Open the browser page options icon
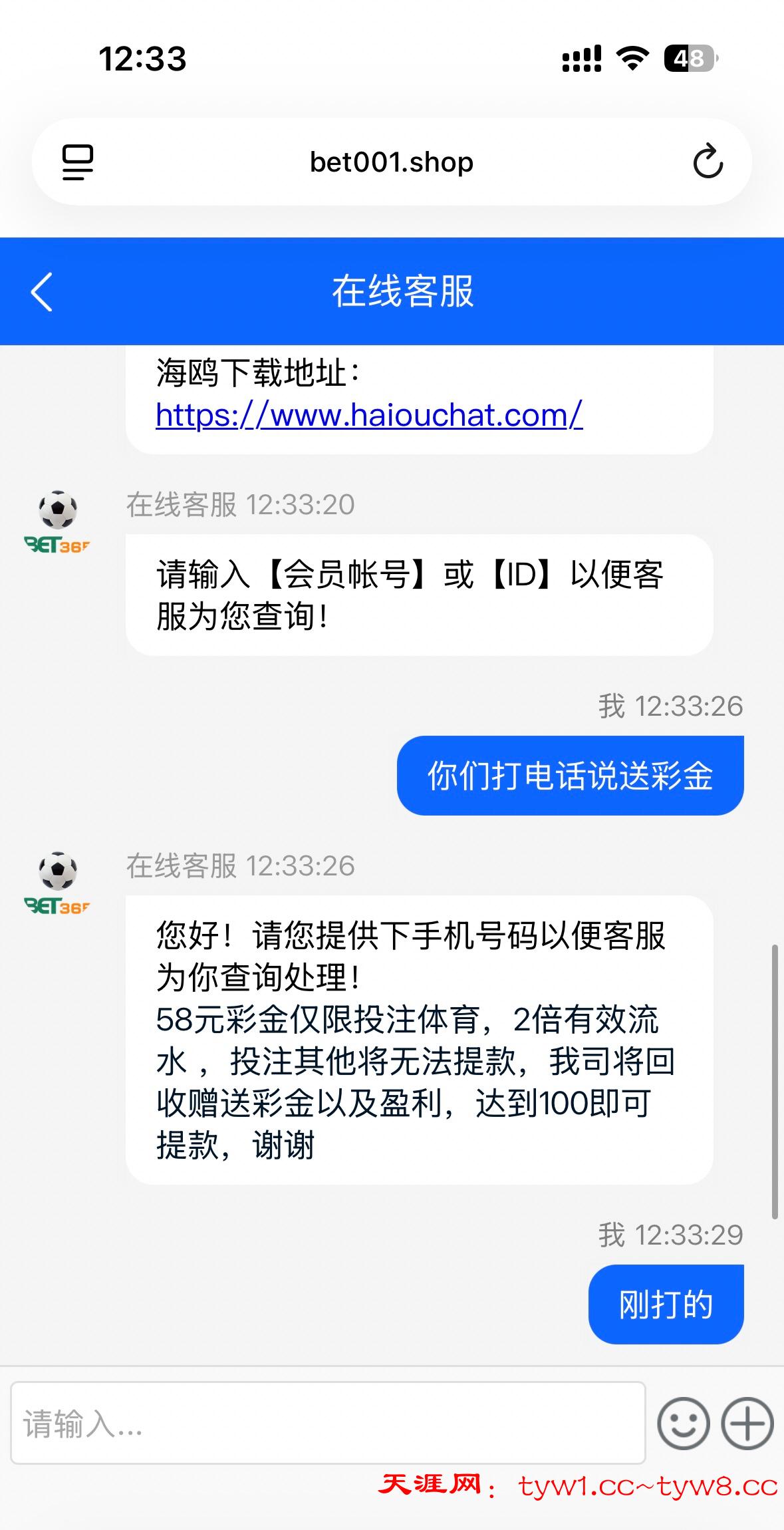This screenshot has width=784, height=1530. (x=78, y=162)
